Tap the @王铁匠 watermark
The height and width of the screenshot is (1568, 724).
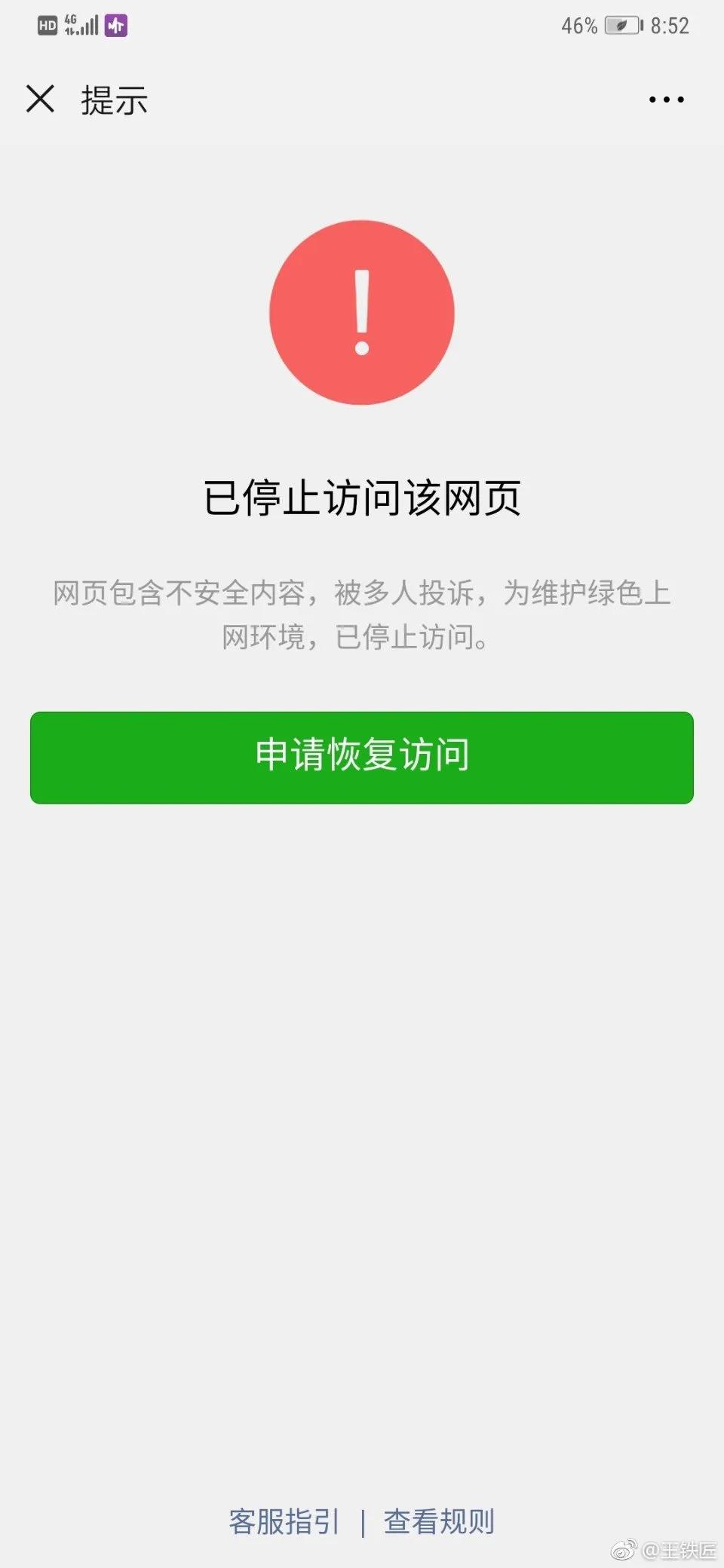pyautogui.click(x=667, y=1547)
